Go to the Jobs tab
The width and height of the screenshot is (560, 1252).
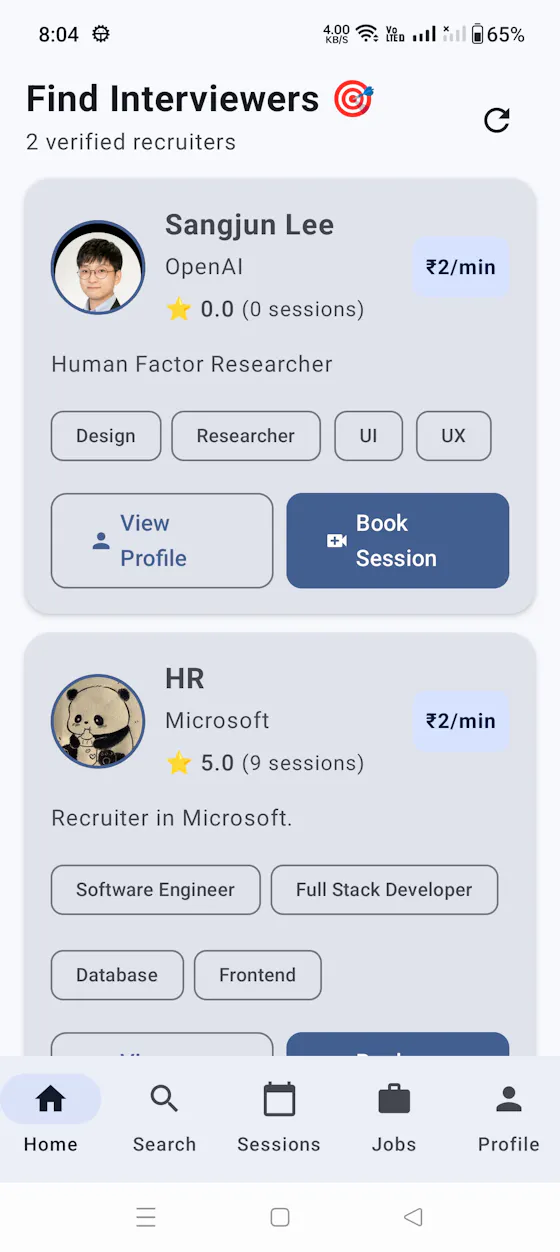(394, 1118)
